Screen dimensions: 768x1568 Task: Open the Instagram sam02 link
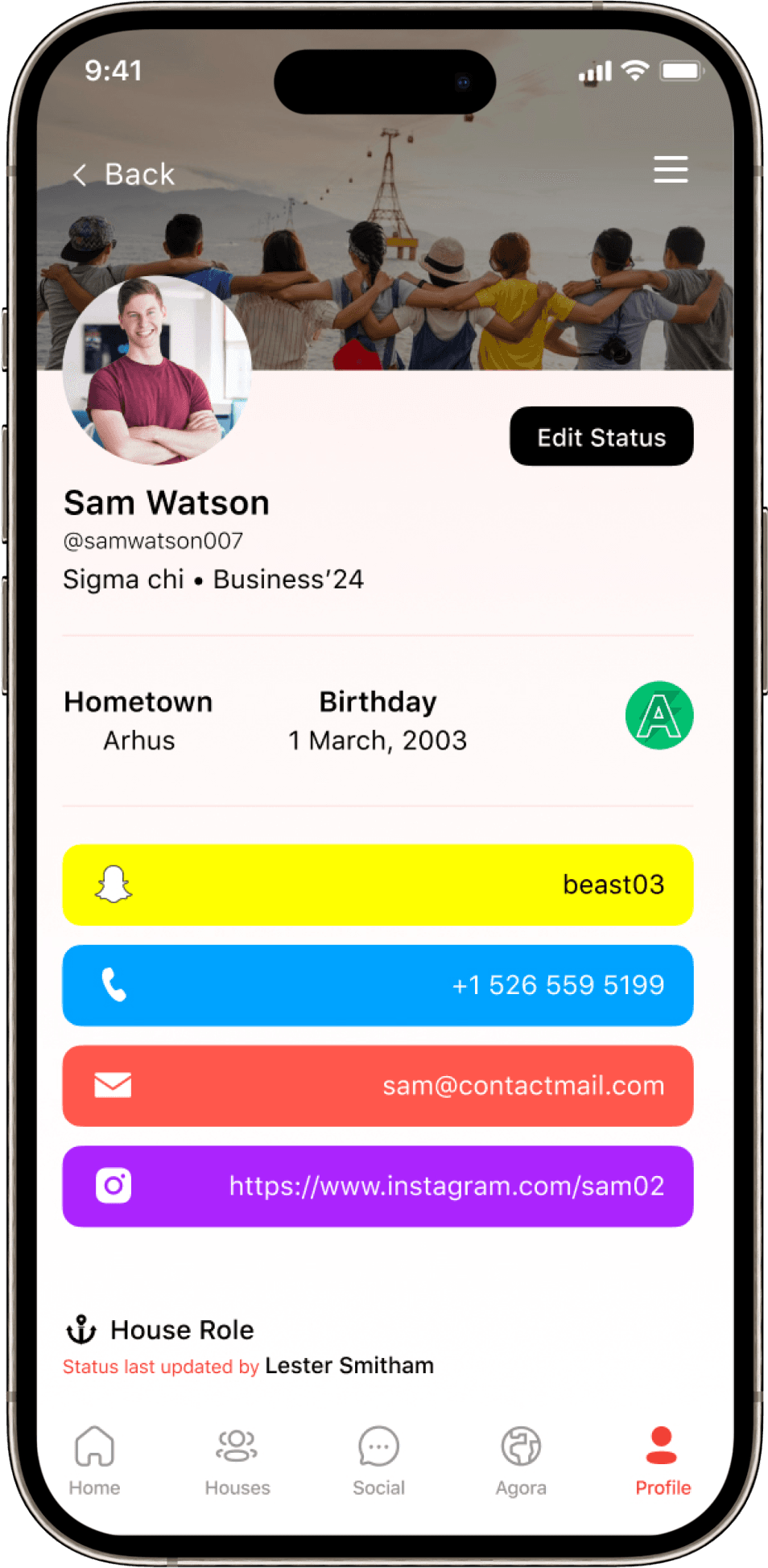(378, 1186)
